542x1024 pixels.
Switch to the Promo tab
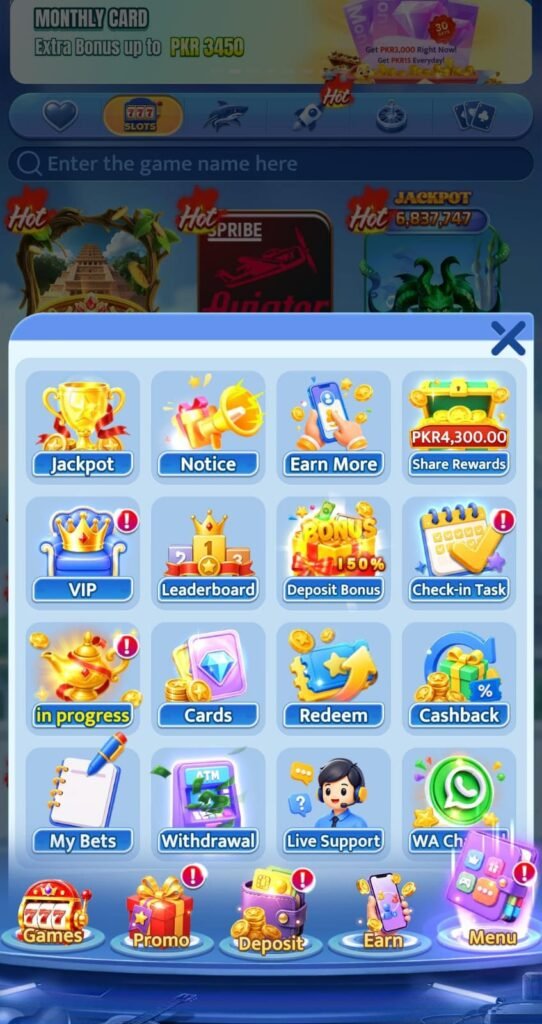[x=162, y=914]
